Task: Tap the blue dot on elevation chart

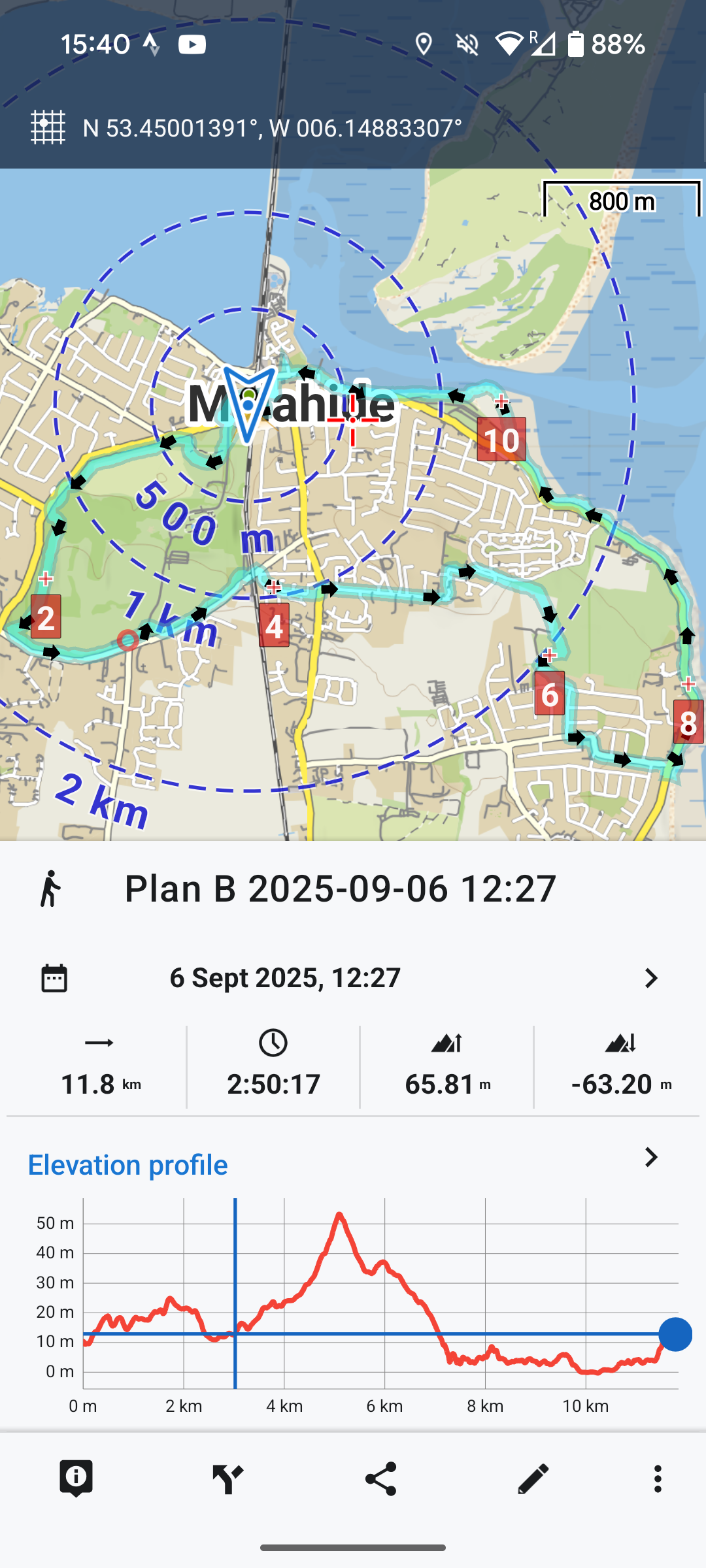Action: click(x=675, y=1334)
